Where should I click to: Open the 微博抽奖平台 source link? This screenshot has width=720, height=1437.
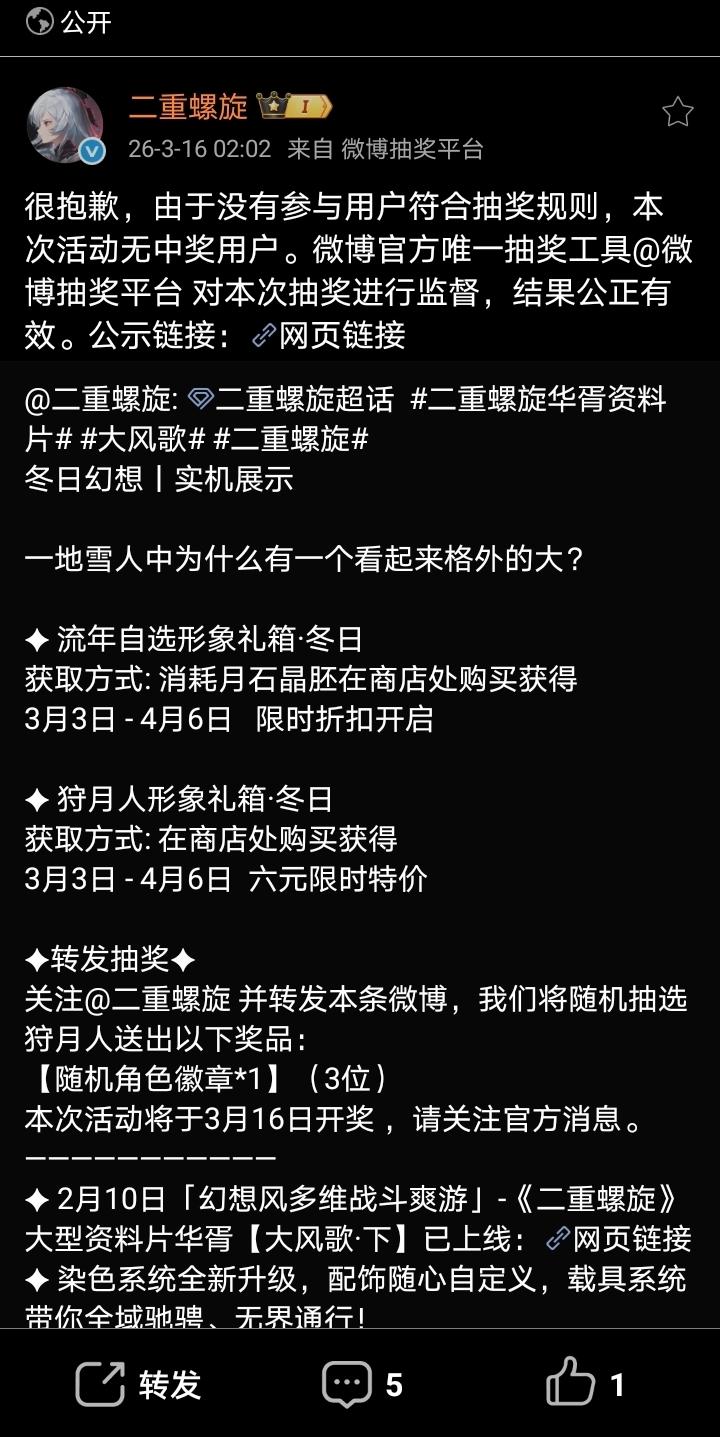[412, 149]
